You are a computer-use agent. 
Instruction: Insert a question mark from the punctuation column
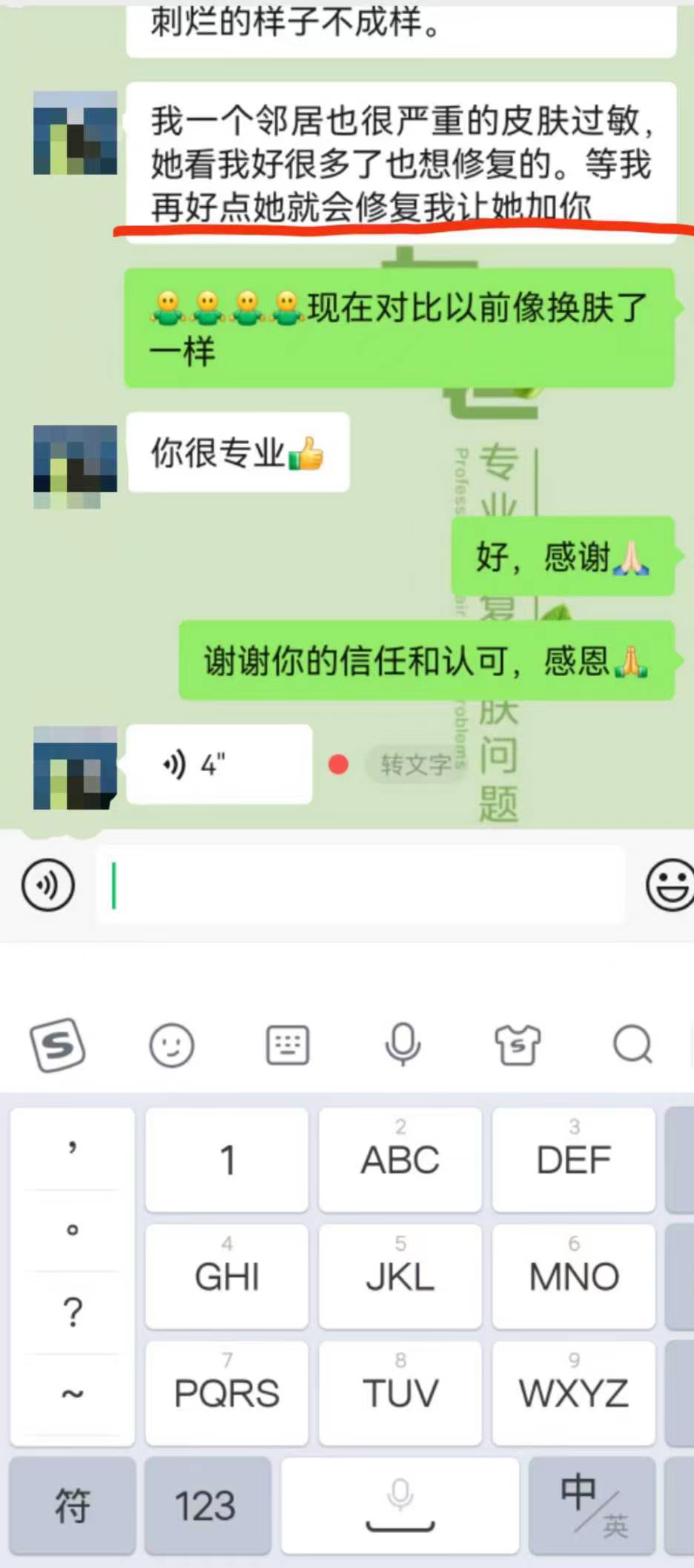click(72, 1313)
